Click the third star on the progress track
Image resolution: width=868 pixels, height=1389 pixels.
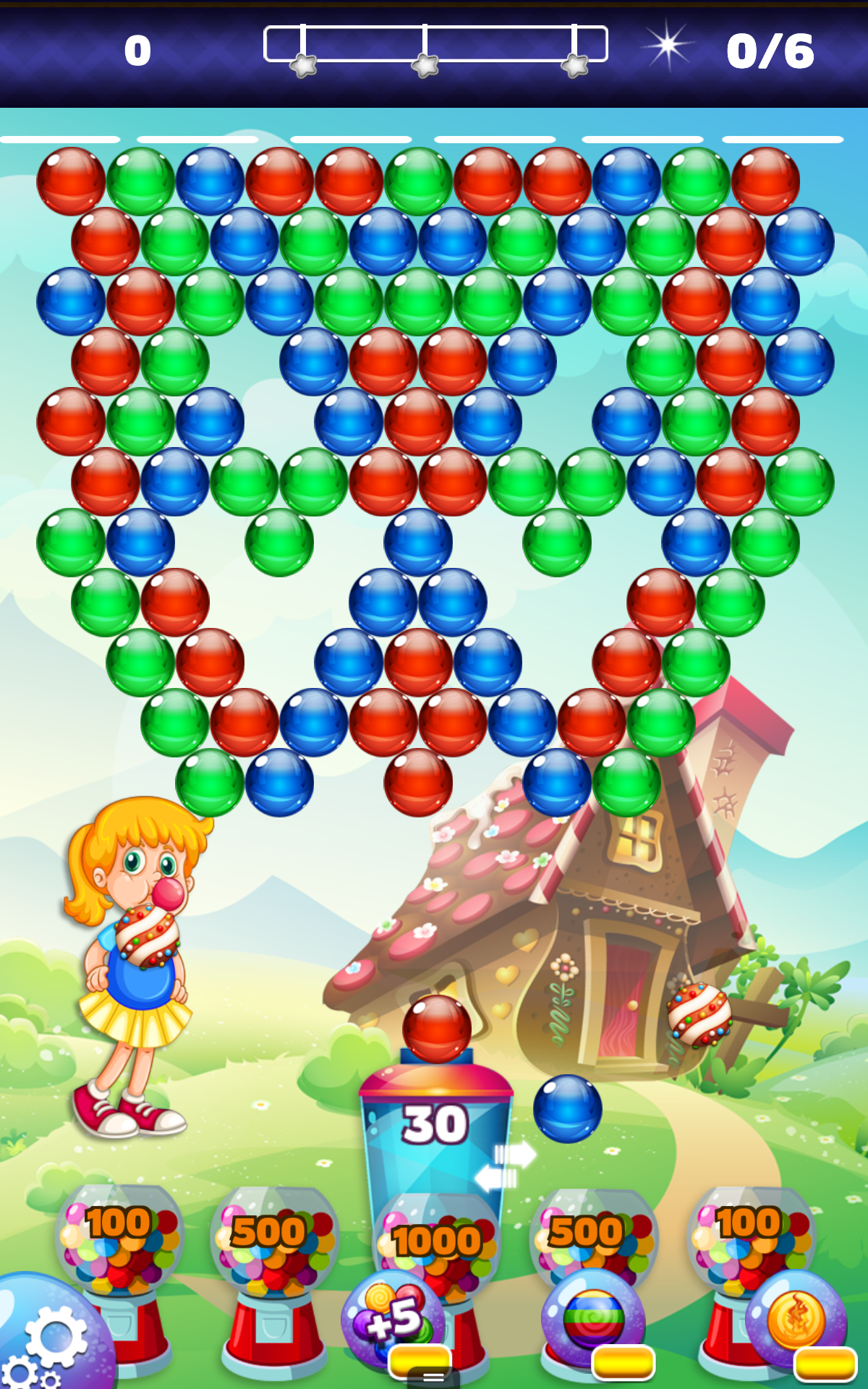coord(574,65)
